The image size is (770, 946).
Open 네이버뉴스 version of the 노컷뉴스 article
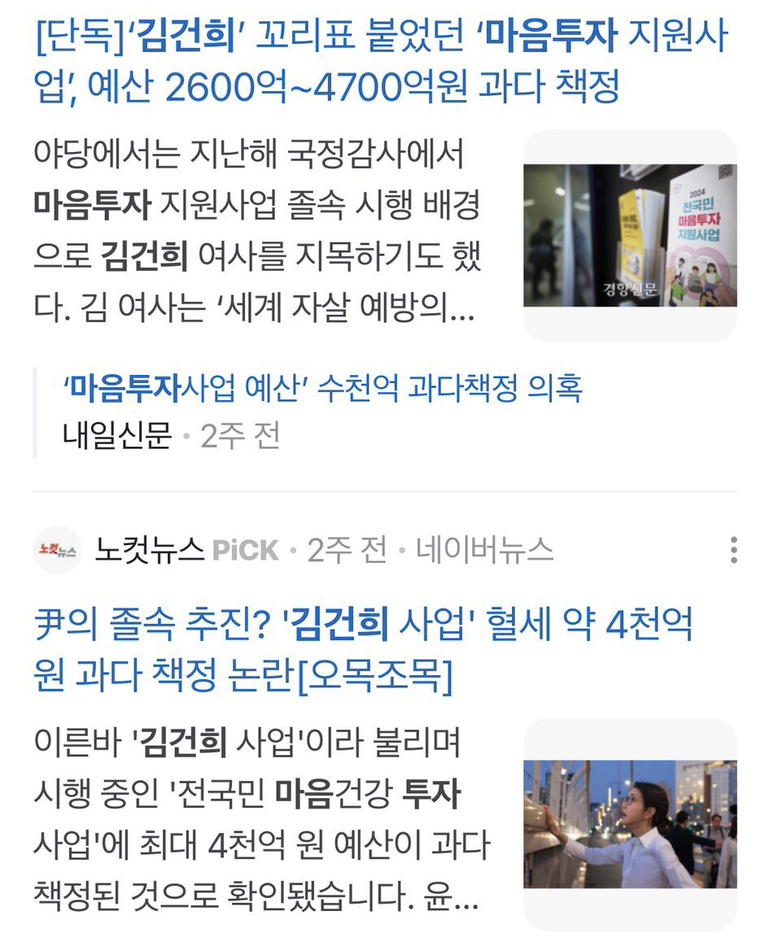pos(484,549)
